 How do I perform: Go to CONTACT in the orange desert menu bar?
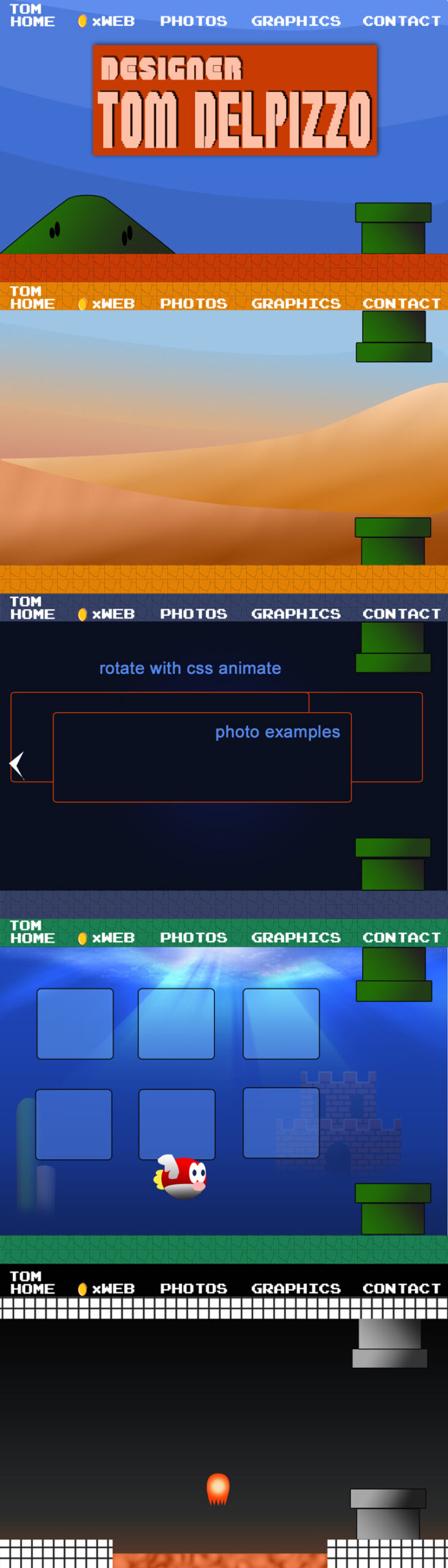pyautogui.click(x=401, y=303)
